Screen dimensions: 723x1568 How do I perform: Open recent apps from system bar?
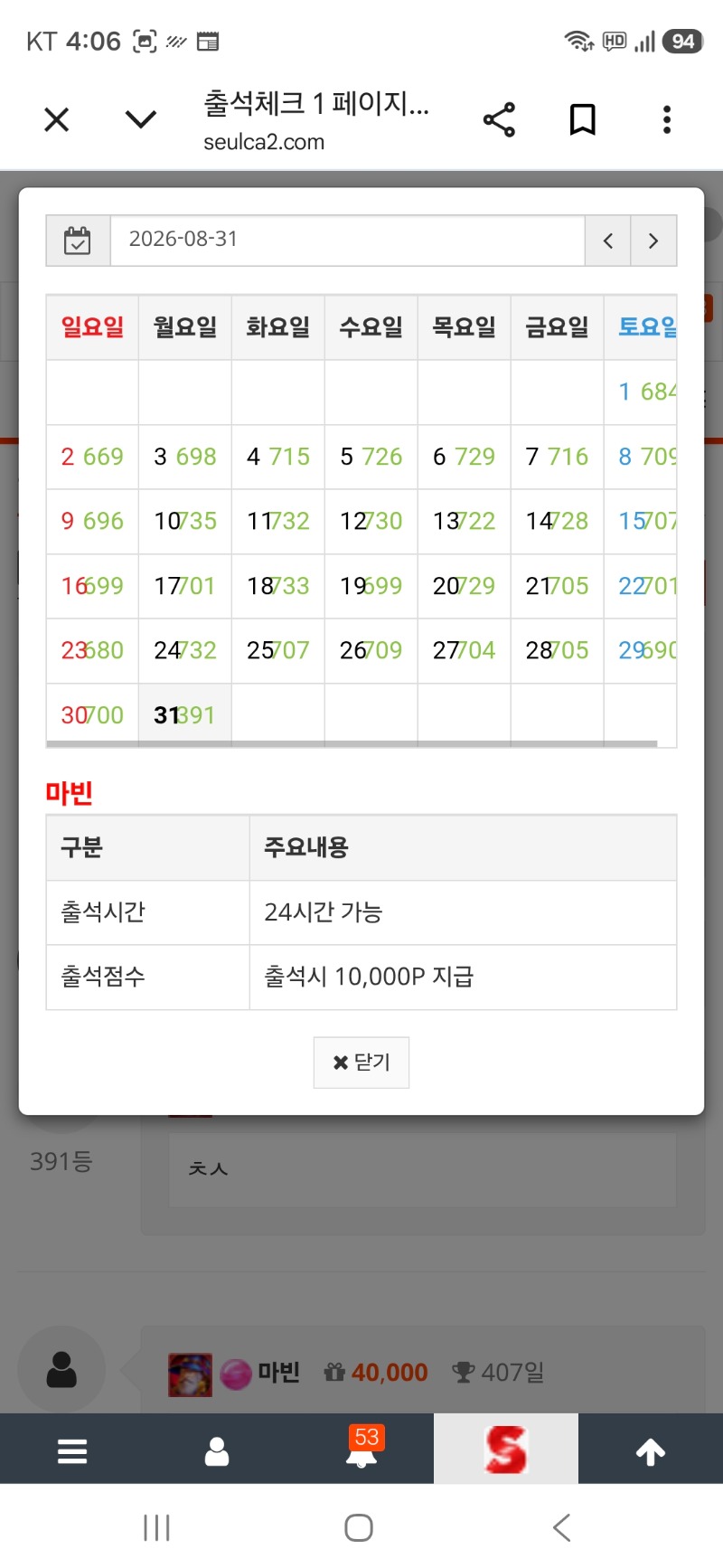pos(156,1528)
